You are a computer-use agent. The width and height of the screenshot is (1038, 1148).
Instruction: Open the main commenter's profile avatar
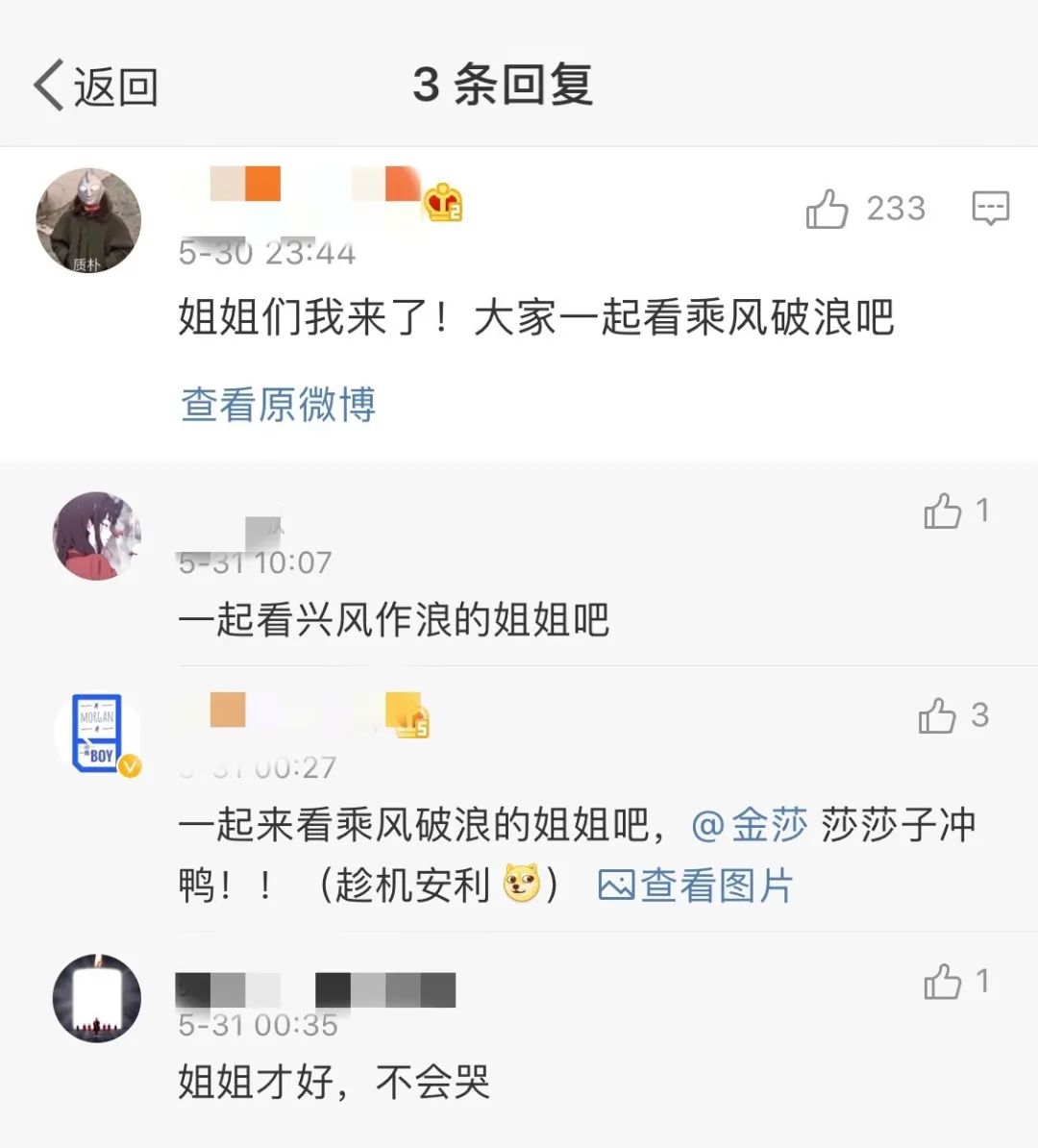(88, 221)
